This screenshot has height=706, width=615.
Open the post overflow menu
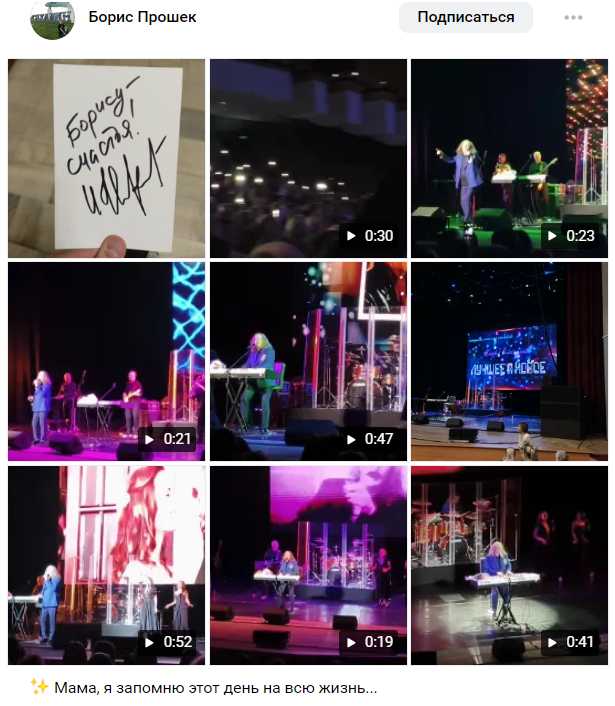pyautogui.click(x=573, y=18)
